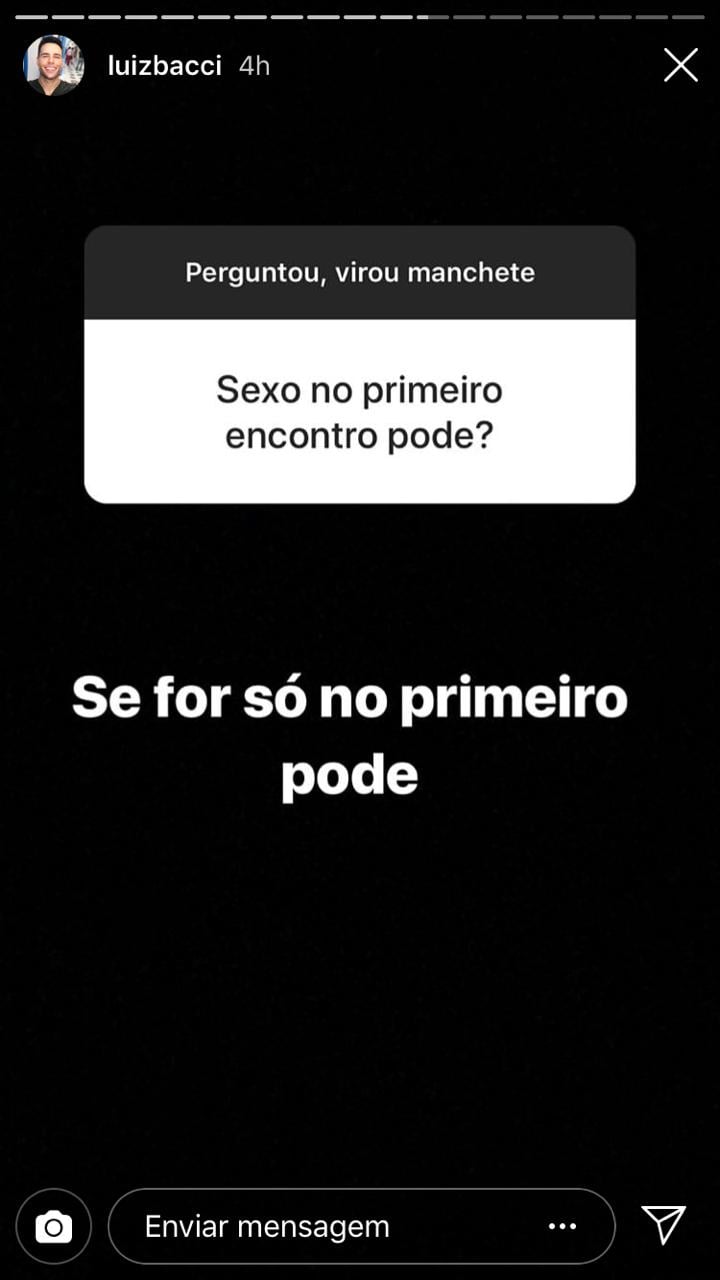
Task: Open luizbacci's profile picture
Action: pyautogui.click(x=53, y=65)
